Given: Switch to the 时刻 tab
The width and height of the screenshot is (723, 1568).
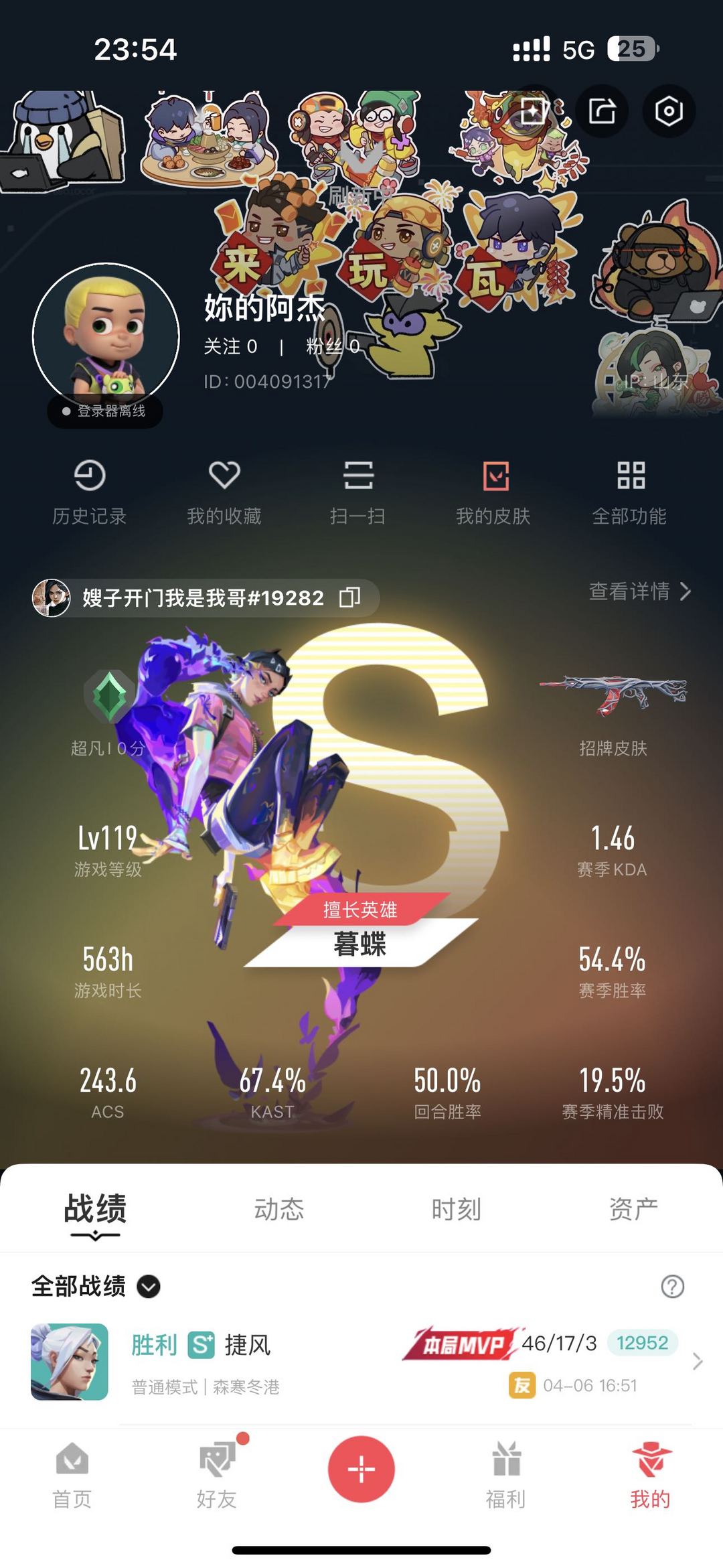Looking at the screenshot, I should pos(456,1210).
